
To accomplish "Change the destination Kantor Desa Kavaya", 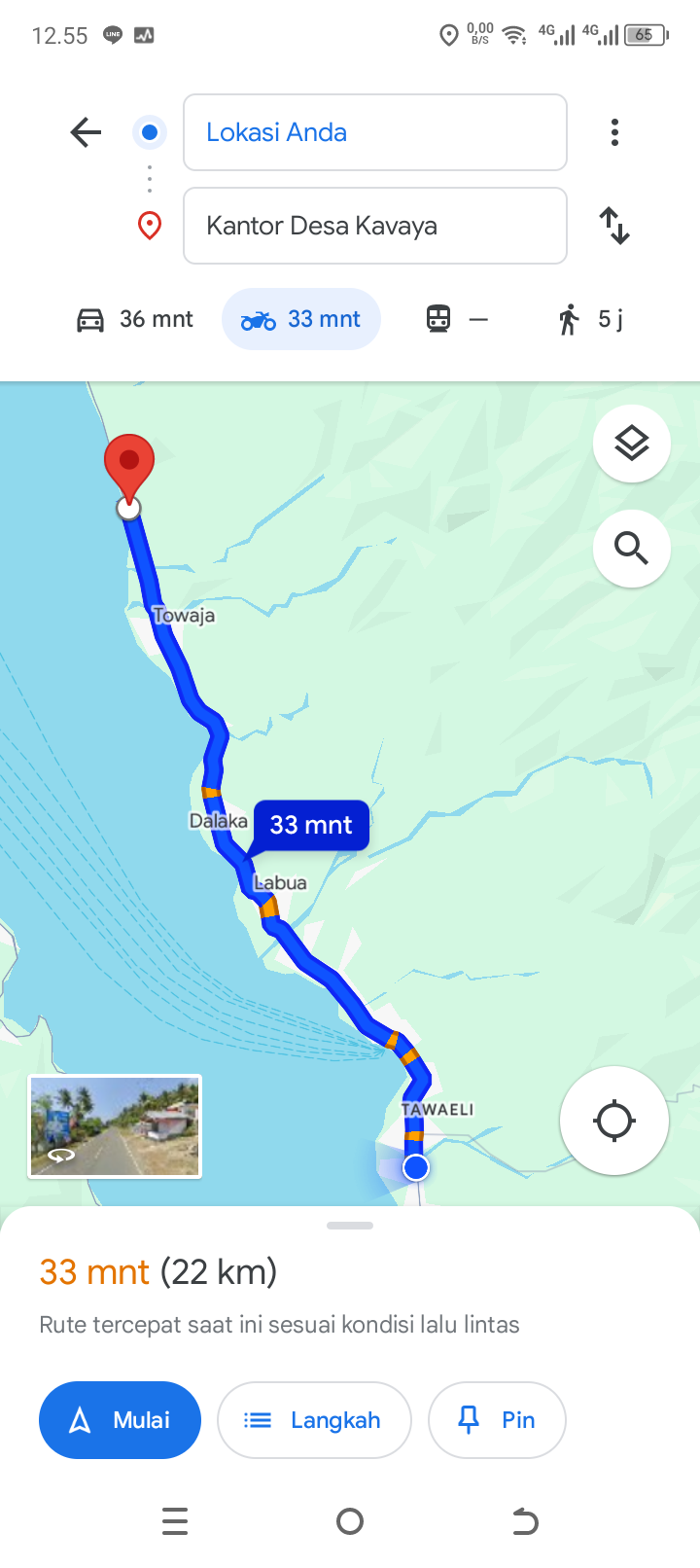I will click(x=375, y=226).
